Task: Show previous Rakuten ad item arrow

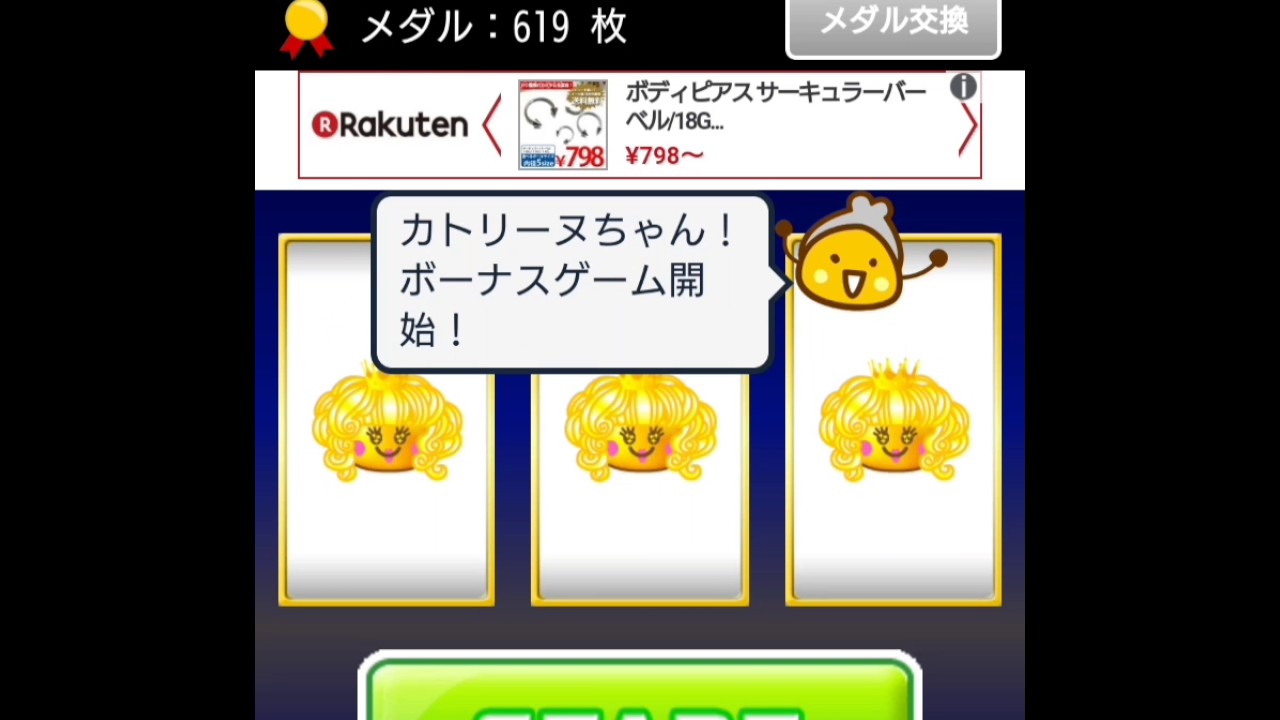Action: [x=491, y=126]
